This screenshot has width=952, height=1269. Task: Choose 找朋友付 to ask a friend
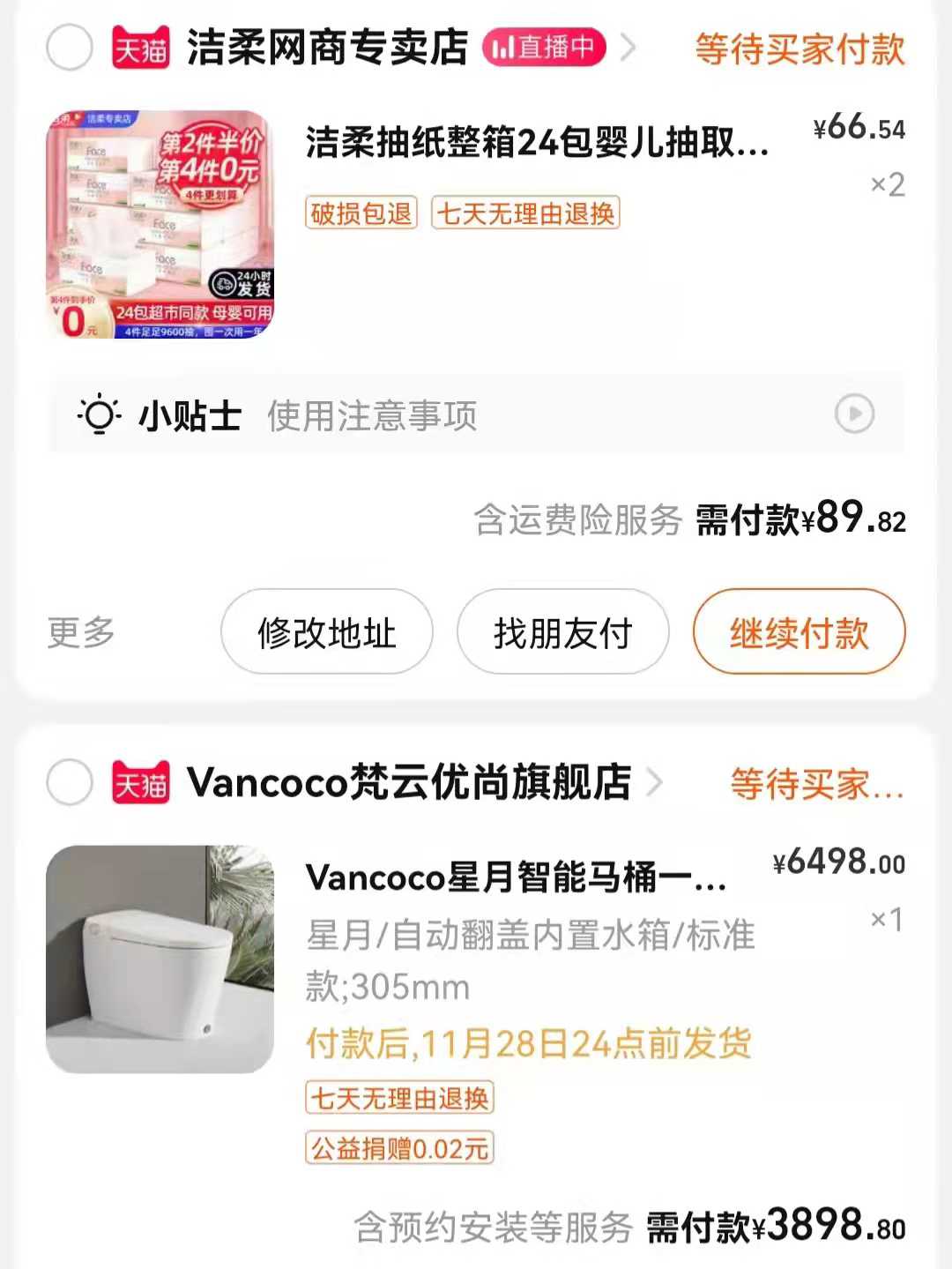562,631
